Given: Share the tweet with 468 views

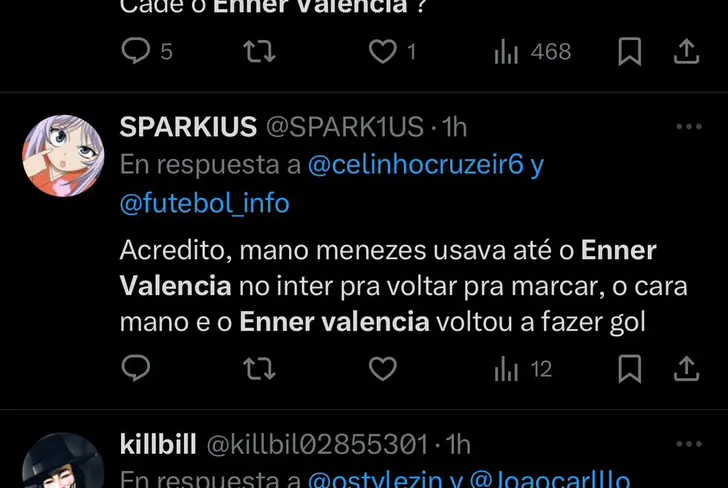Looking at the screenshot, I should tap(686, 51).
